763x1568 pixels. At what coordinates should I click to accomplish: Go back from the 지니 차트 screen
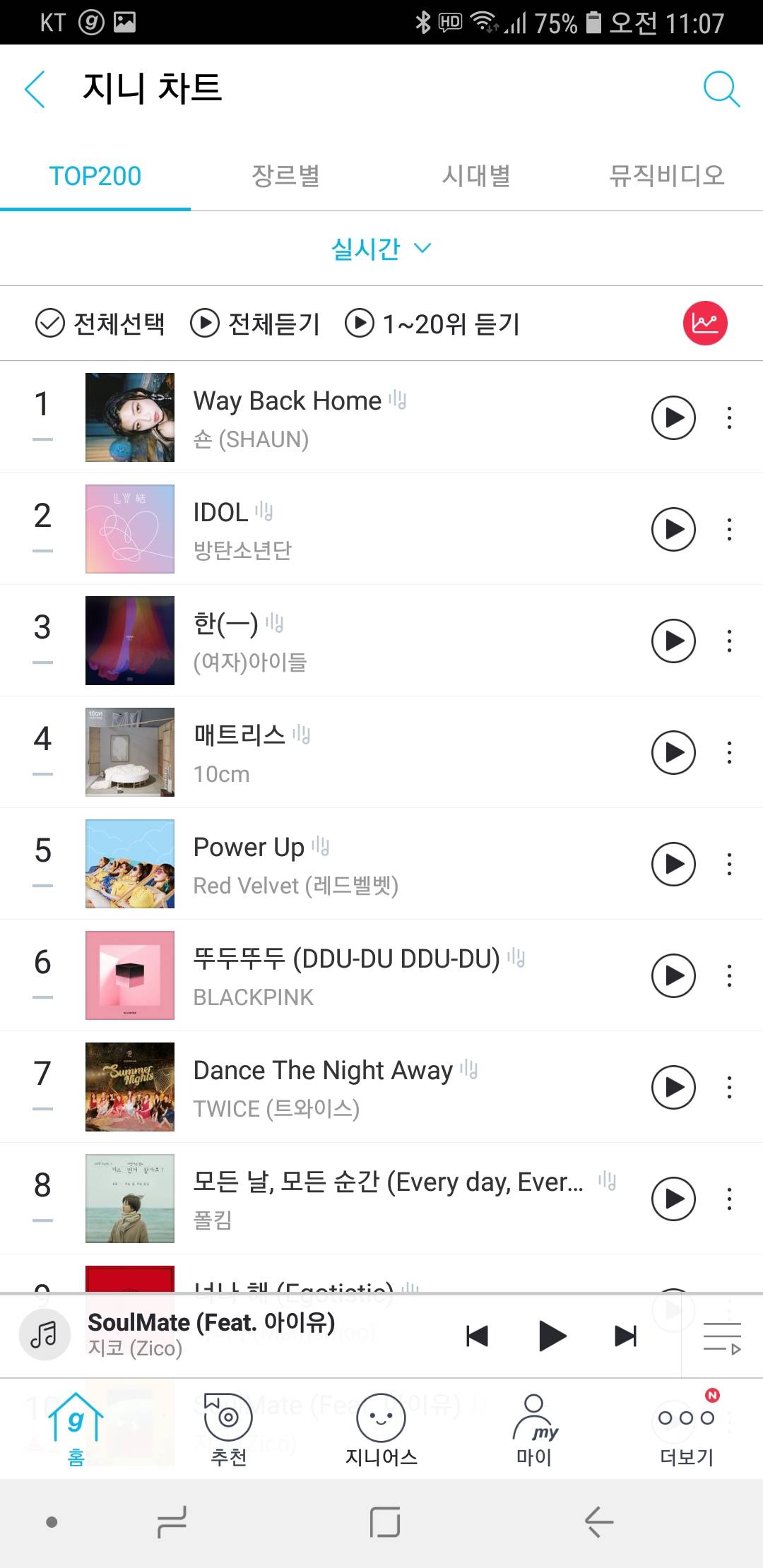coord(35,90)
